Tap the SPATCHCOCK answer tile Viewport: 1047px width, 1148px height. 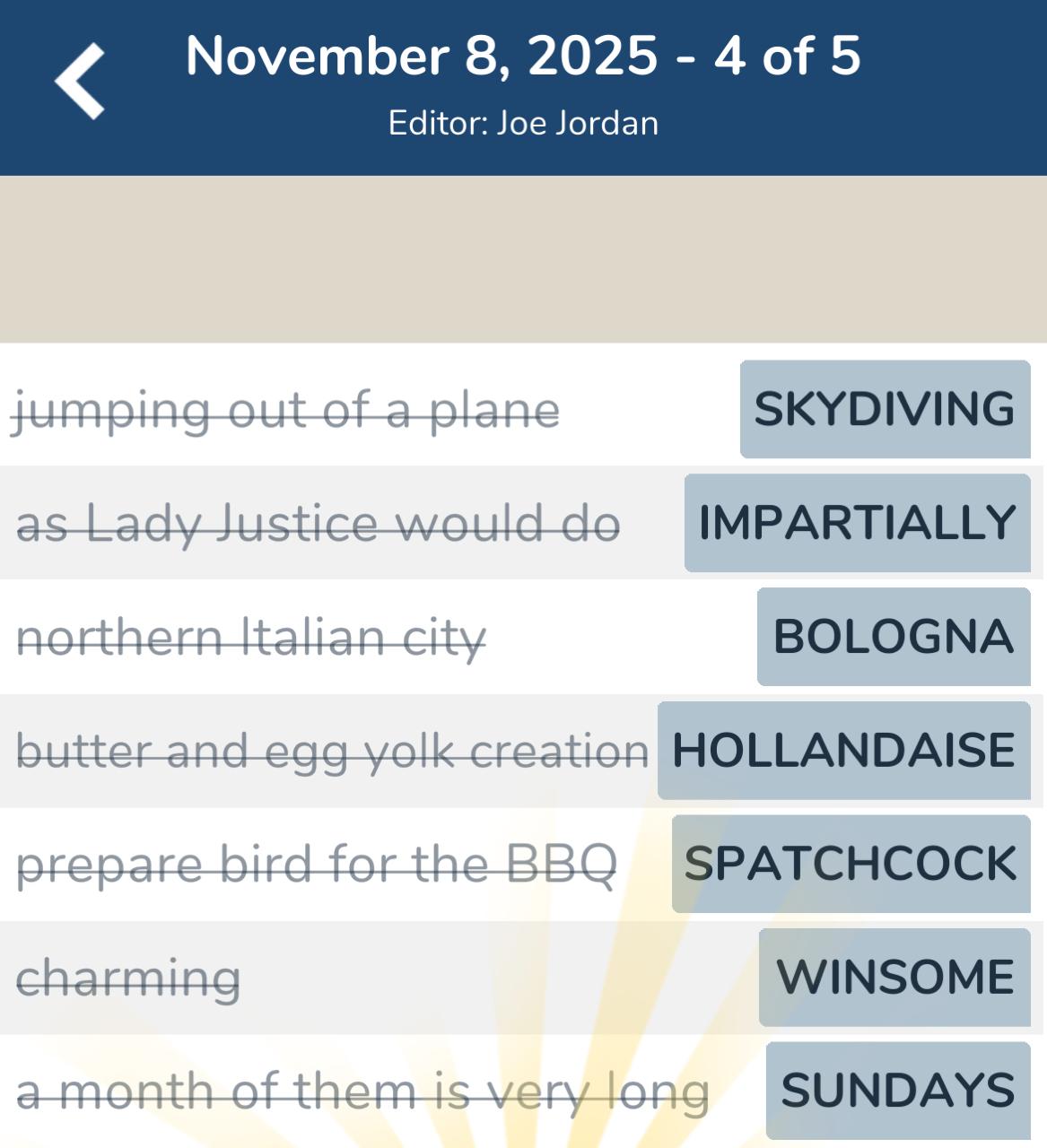pyautogui.click(x=851, y=864)
